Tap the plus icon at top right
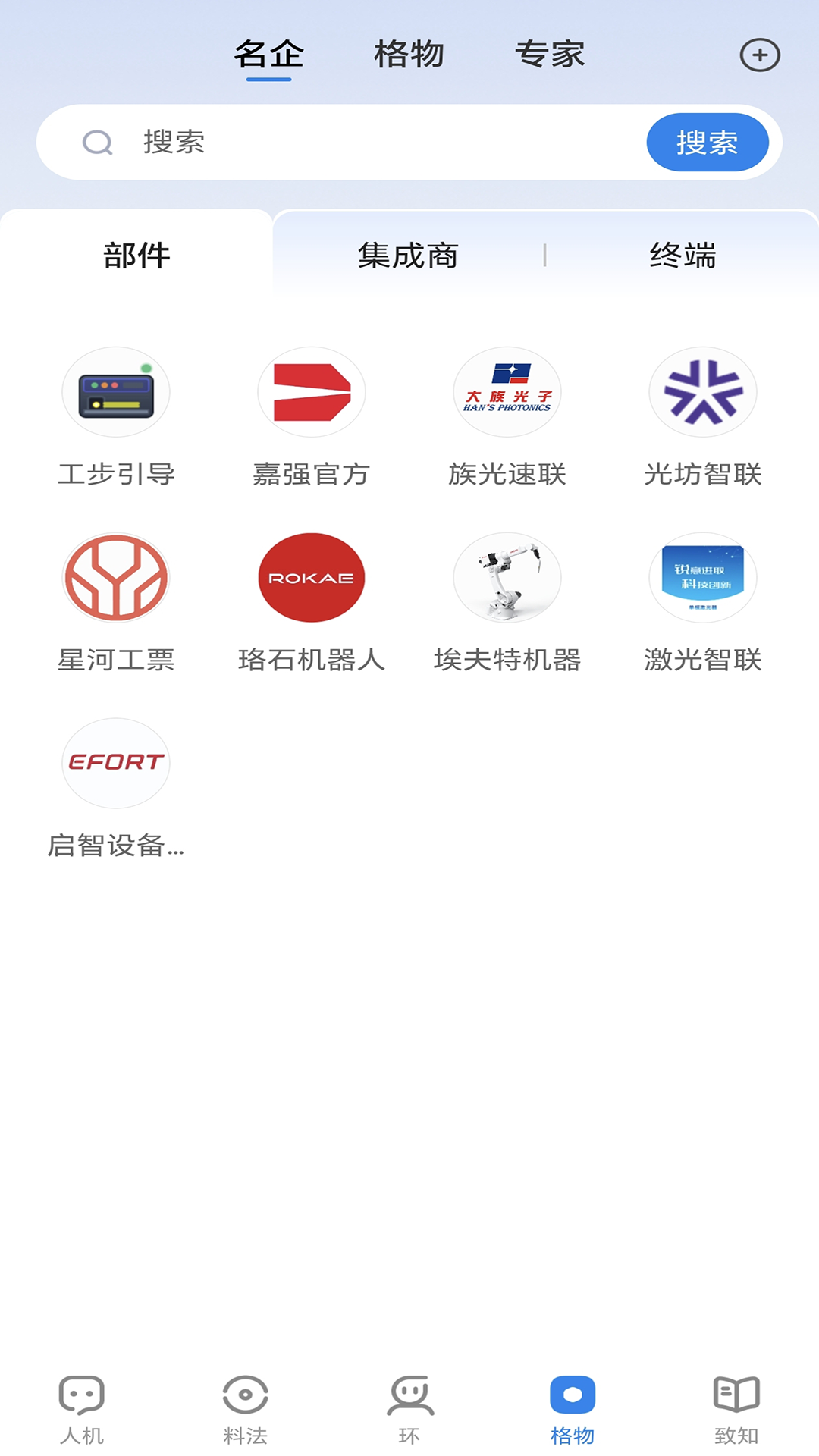819x1456 pixels. (x=761, y=55)
